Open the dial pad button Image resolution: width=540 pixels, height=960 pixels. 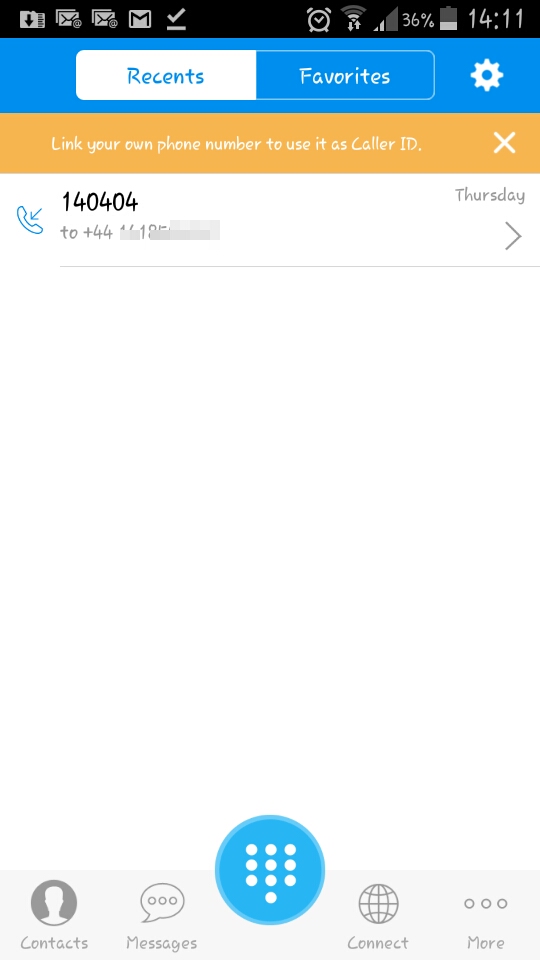click(270, 869)
